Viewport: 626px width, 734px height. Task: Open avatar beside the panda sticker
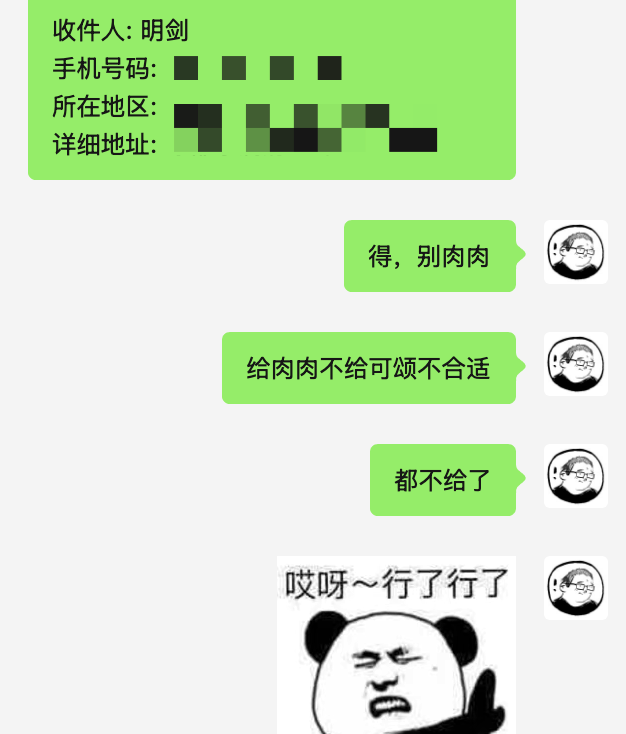point(575,589)
